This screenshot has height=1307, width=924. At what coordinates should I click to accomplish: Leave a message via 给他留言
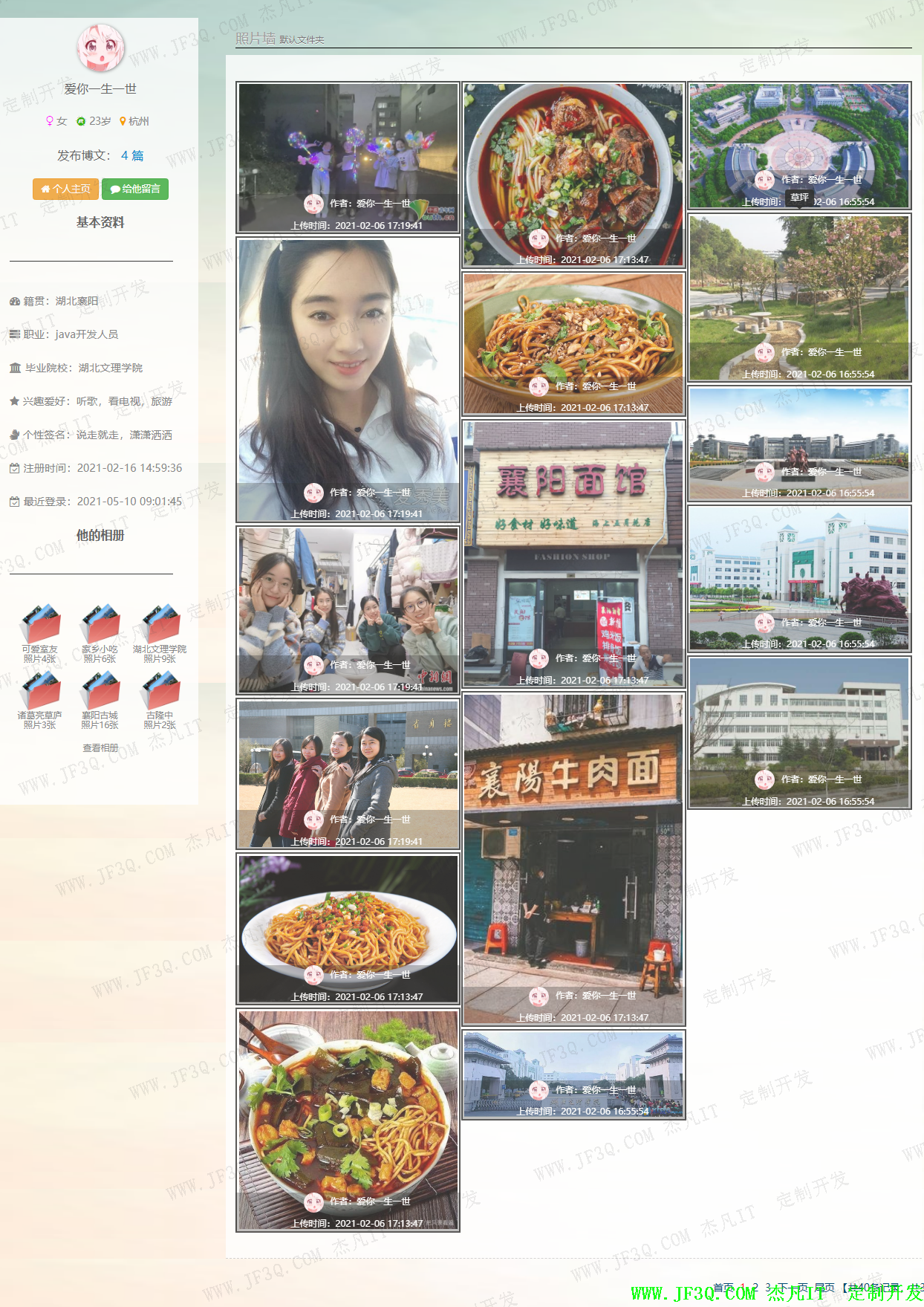(x=135, y=189)
